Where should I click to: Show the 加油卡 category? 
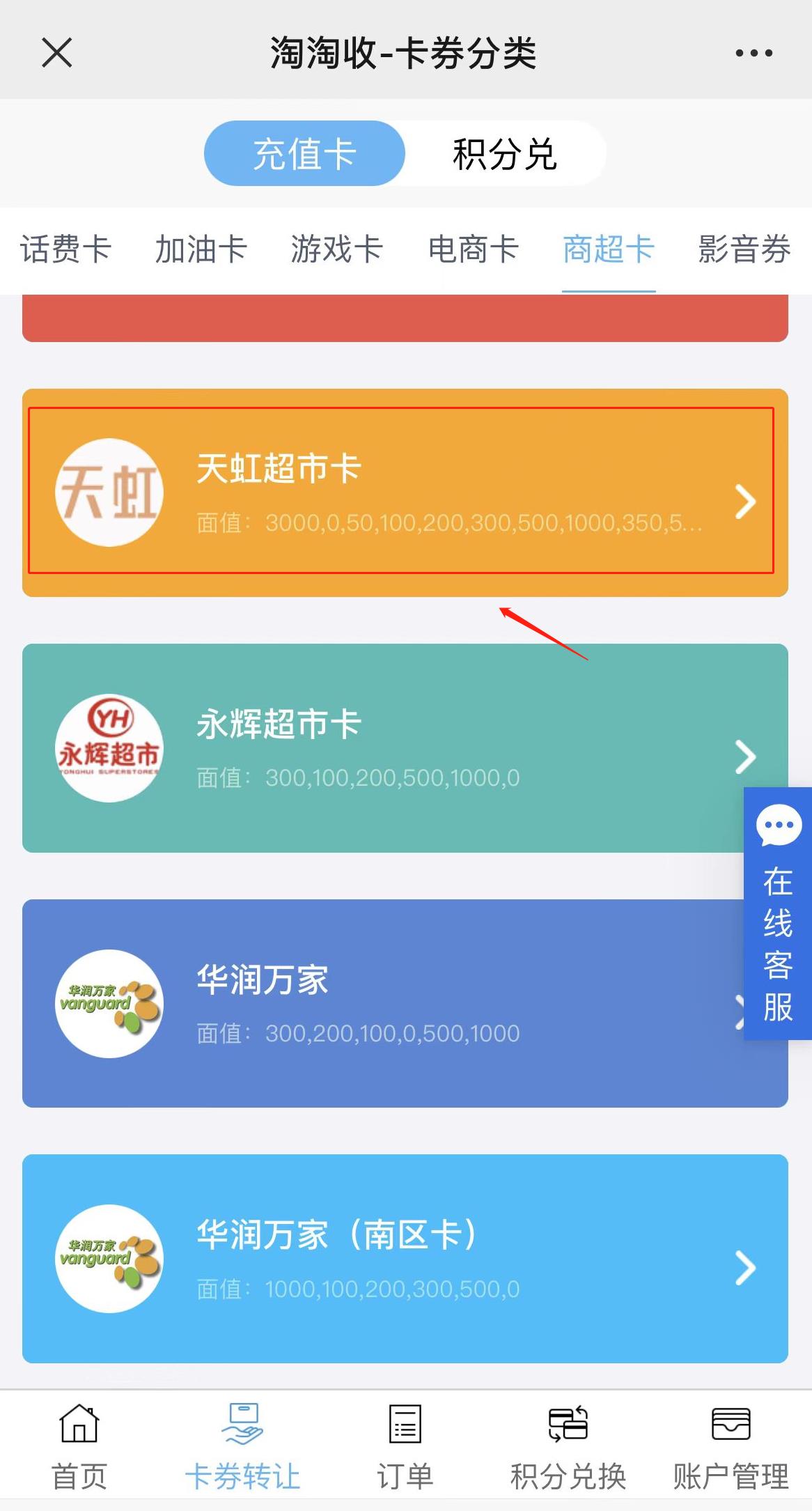pos(201,249)
